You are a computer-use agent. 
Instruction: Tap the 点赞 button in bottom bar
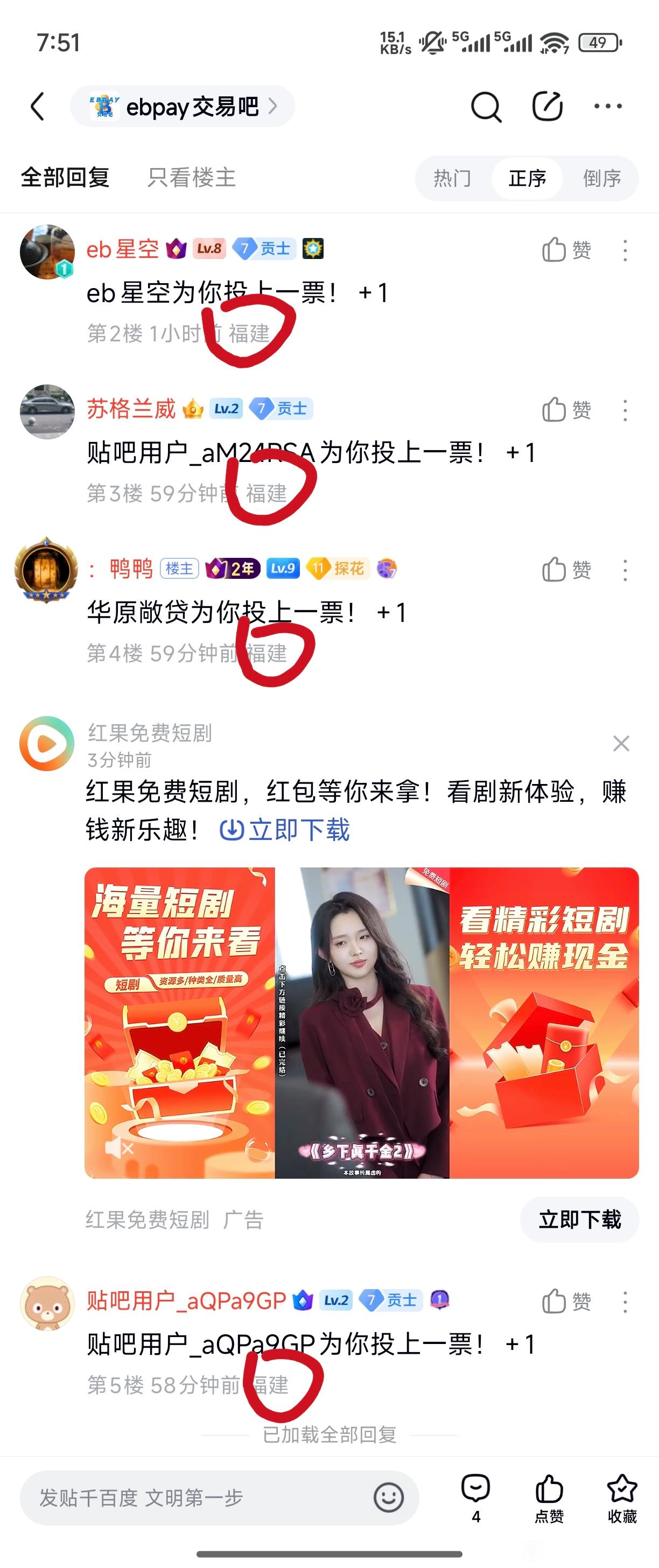549,1499
